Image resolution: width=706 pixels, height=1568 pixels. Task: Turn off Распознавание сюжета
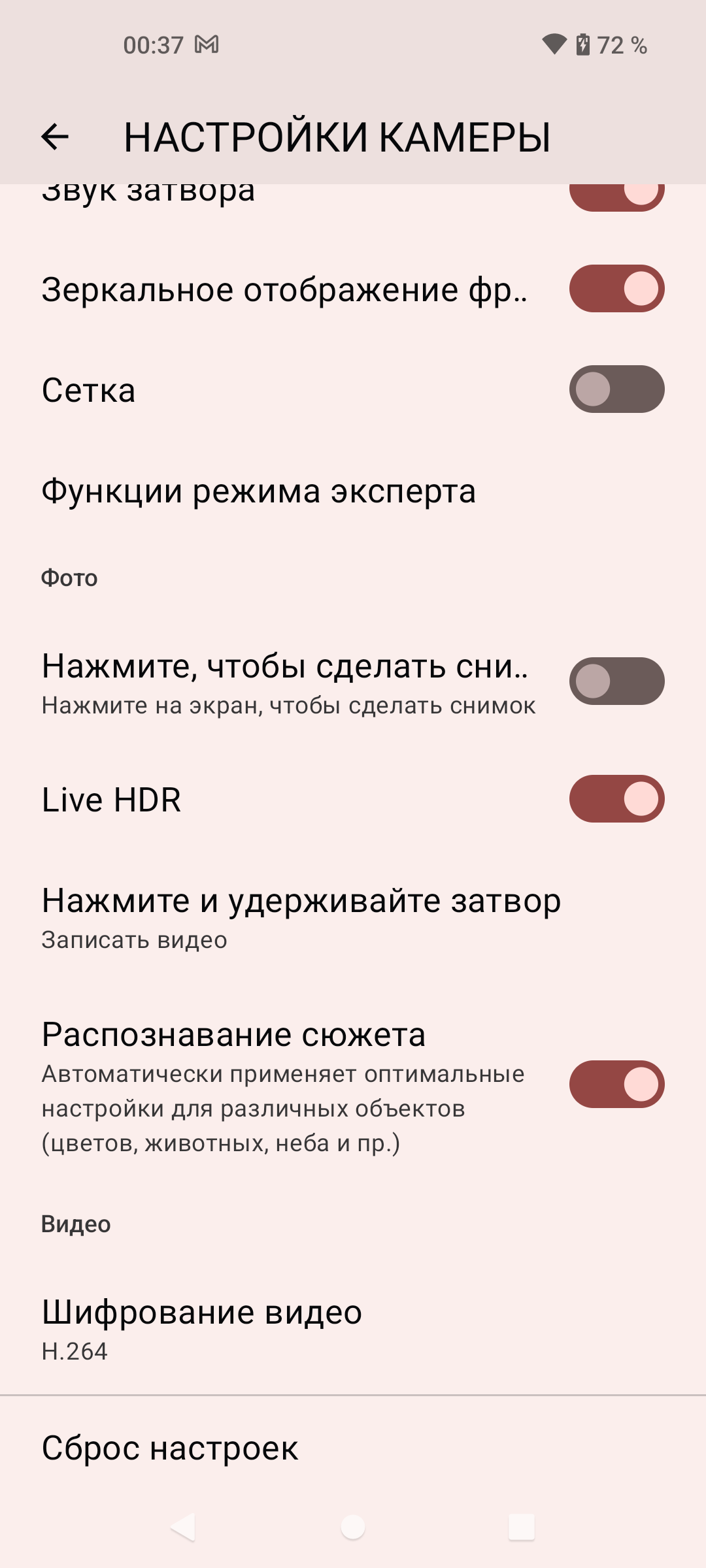(616, 1085)
